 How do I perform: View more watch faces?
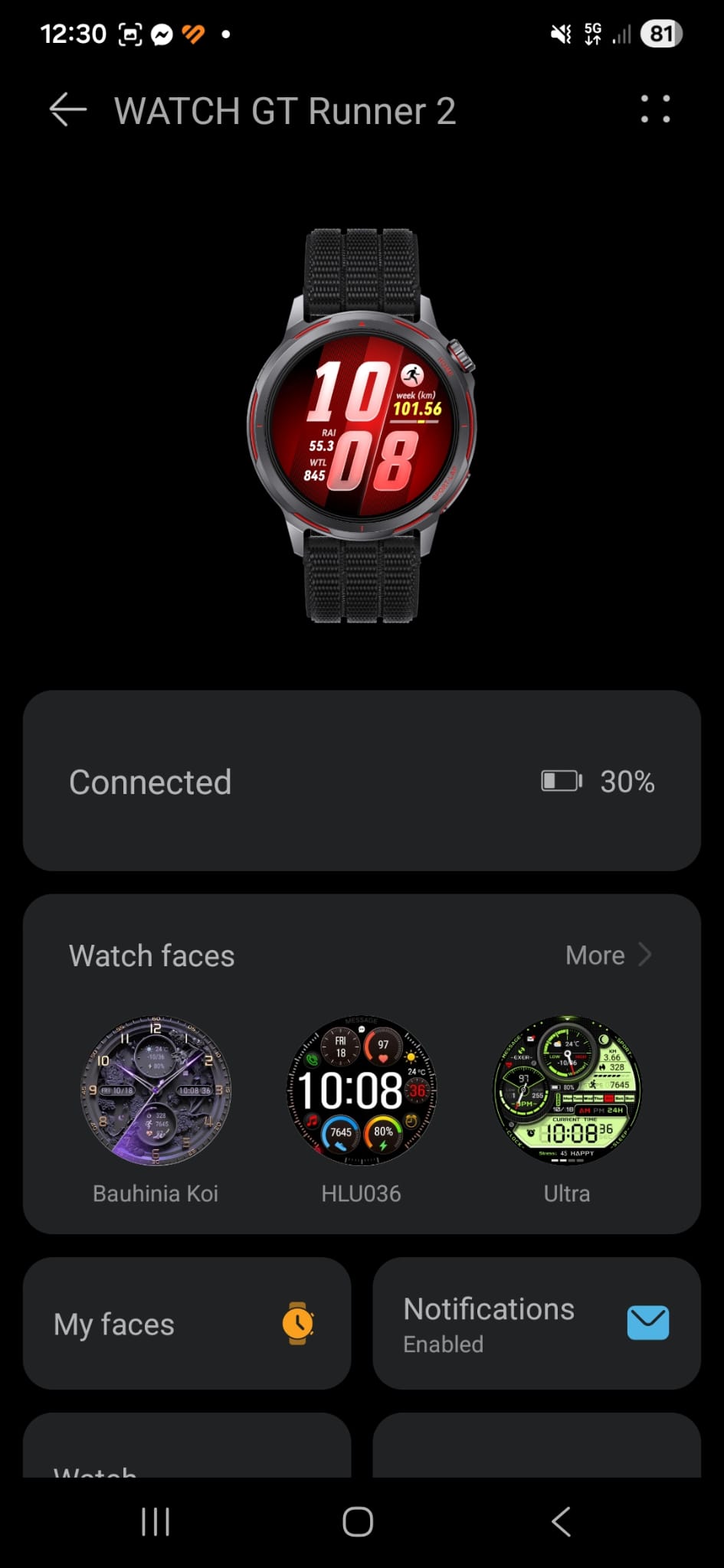pyautogui.click(x=608, y=955)
